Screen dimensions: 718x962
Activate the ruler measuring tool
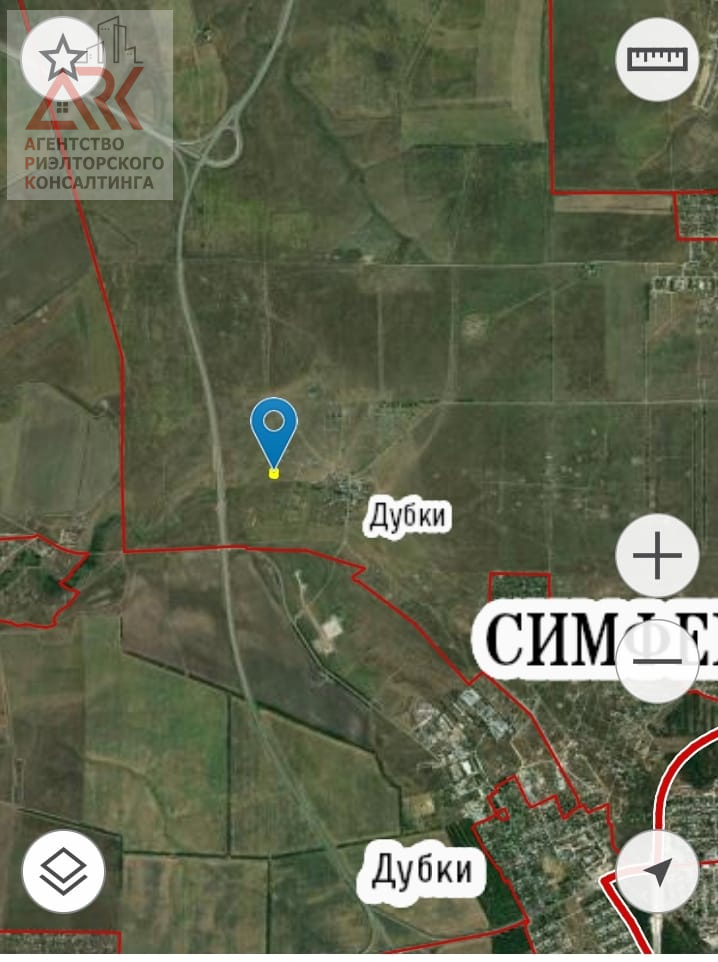click(657, 59)
